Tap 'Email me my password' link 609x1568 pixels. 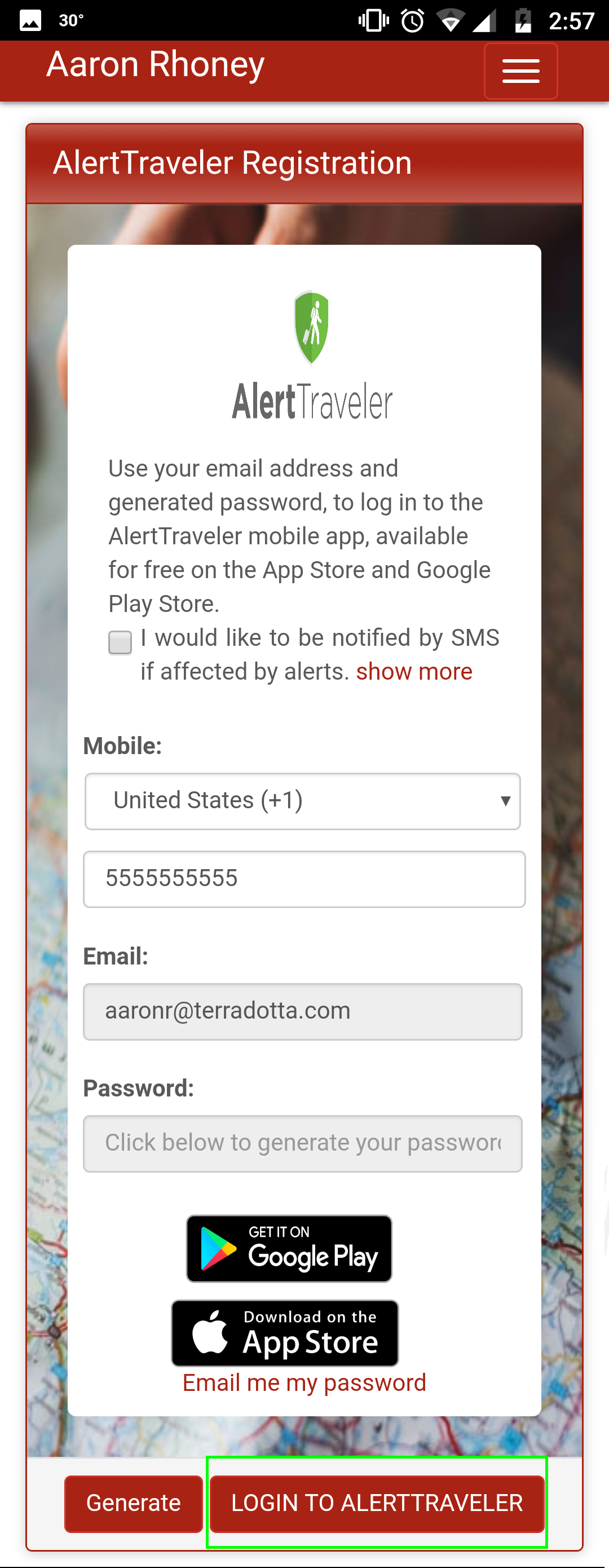point(304,1383)
